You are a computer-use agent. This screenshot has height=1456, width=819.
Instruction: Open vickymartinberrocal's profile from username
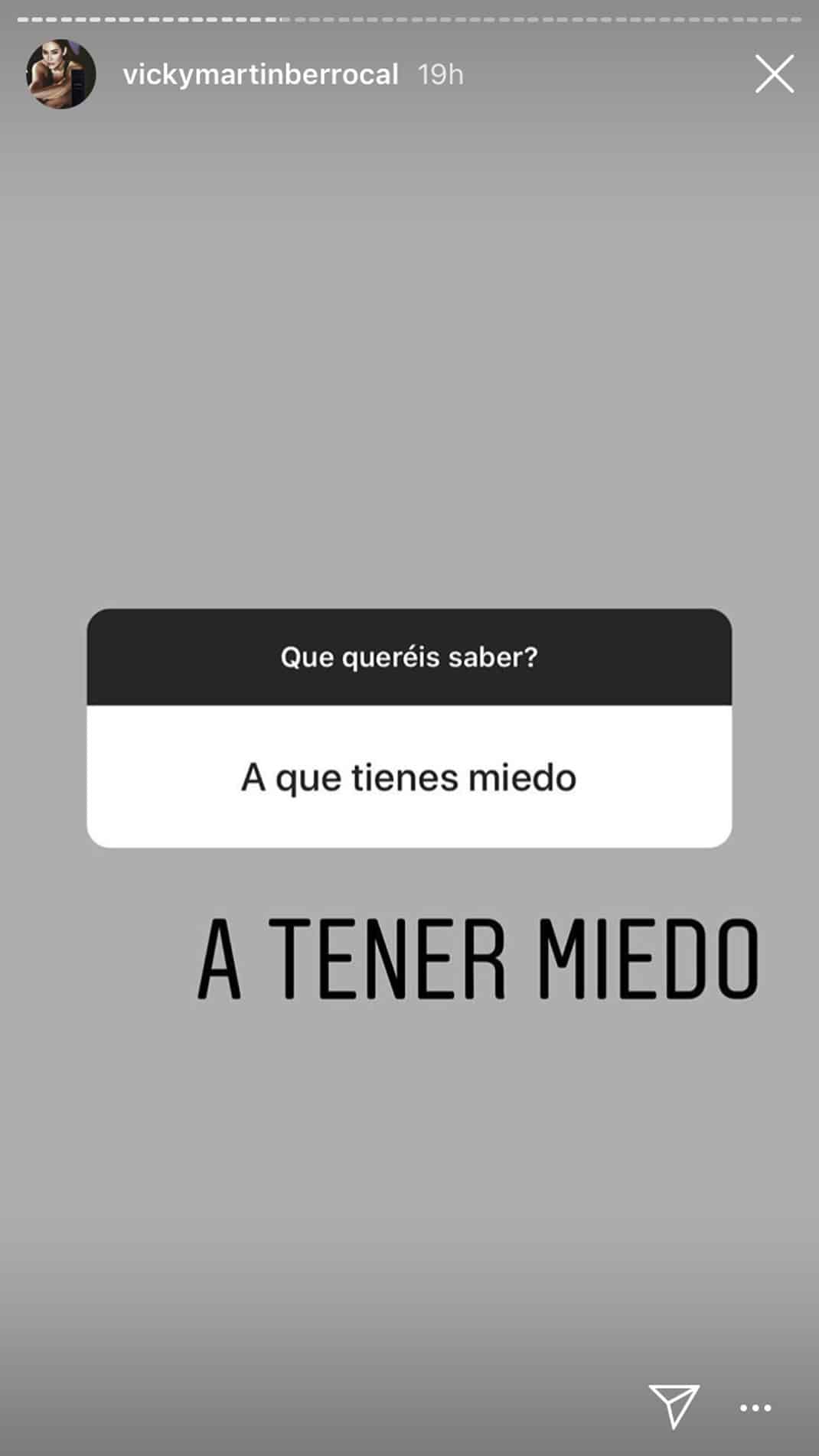pos(260,74)
